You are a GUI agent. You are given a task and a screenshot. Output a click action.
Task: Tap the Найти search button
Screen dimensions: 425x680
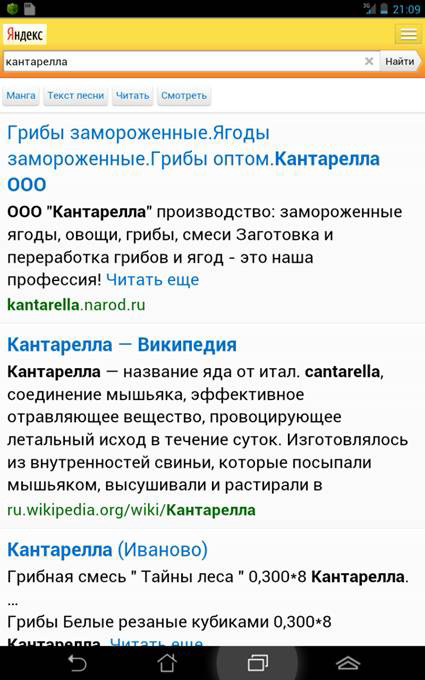tap(400, 61)
